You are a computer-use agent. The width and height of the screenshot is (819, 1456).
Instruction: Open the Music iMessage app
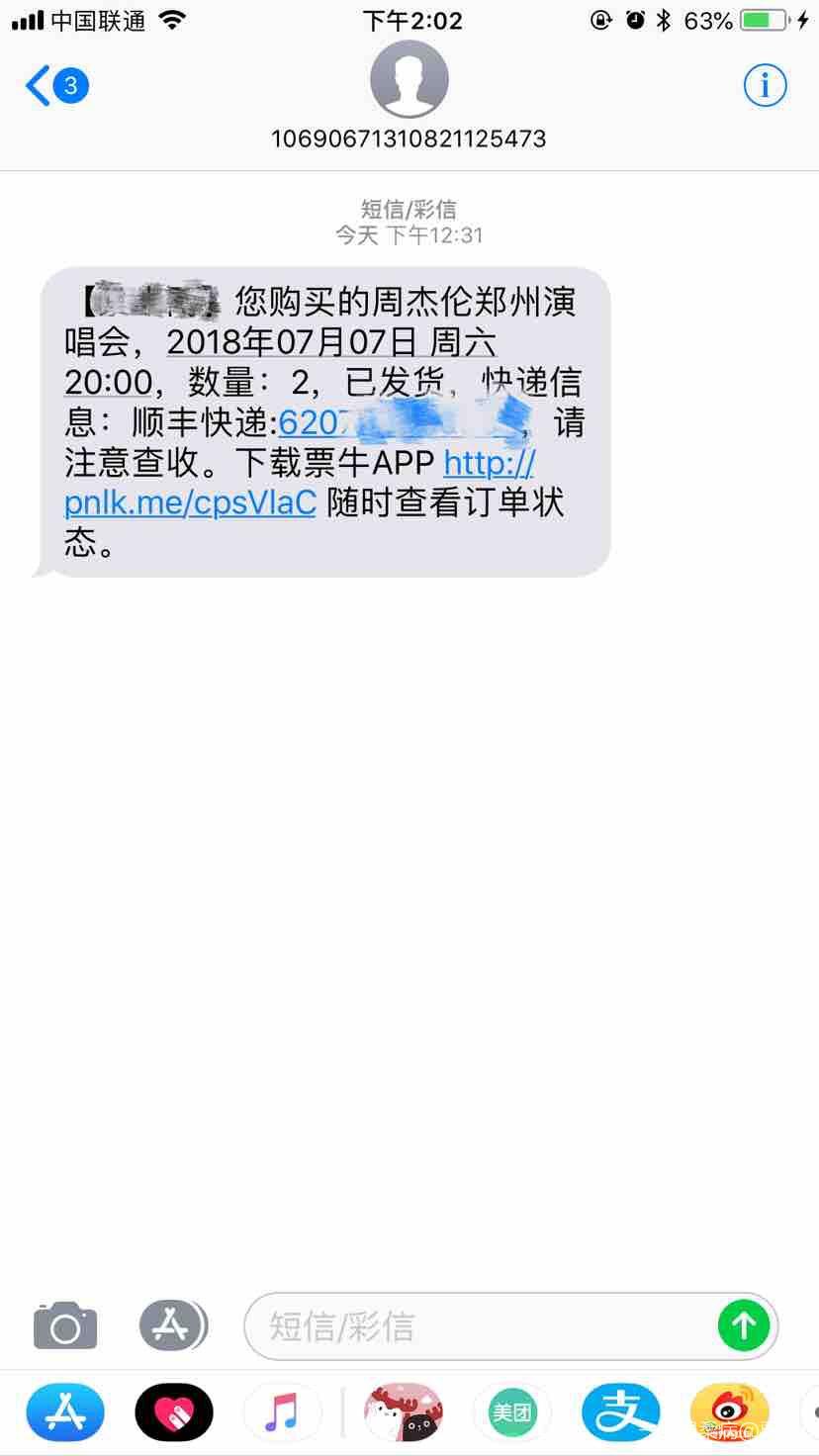coord(282,1411)
